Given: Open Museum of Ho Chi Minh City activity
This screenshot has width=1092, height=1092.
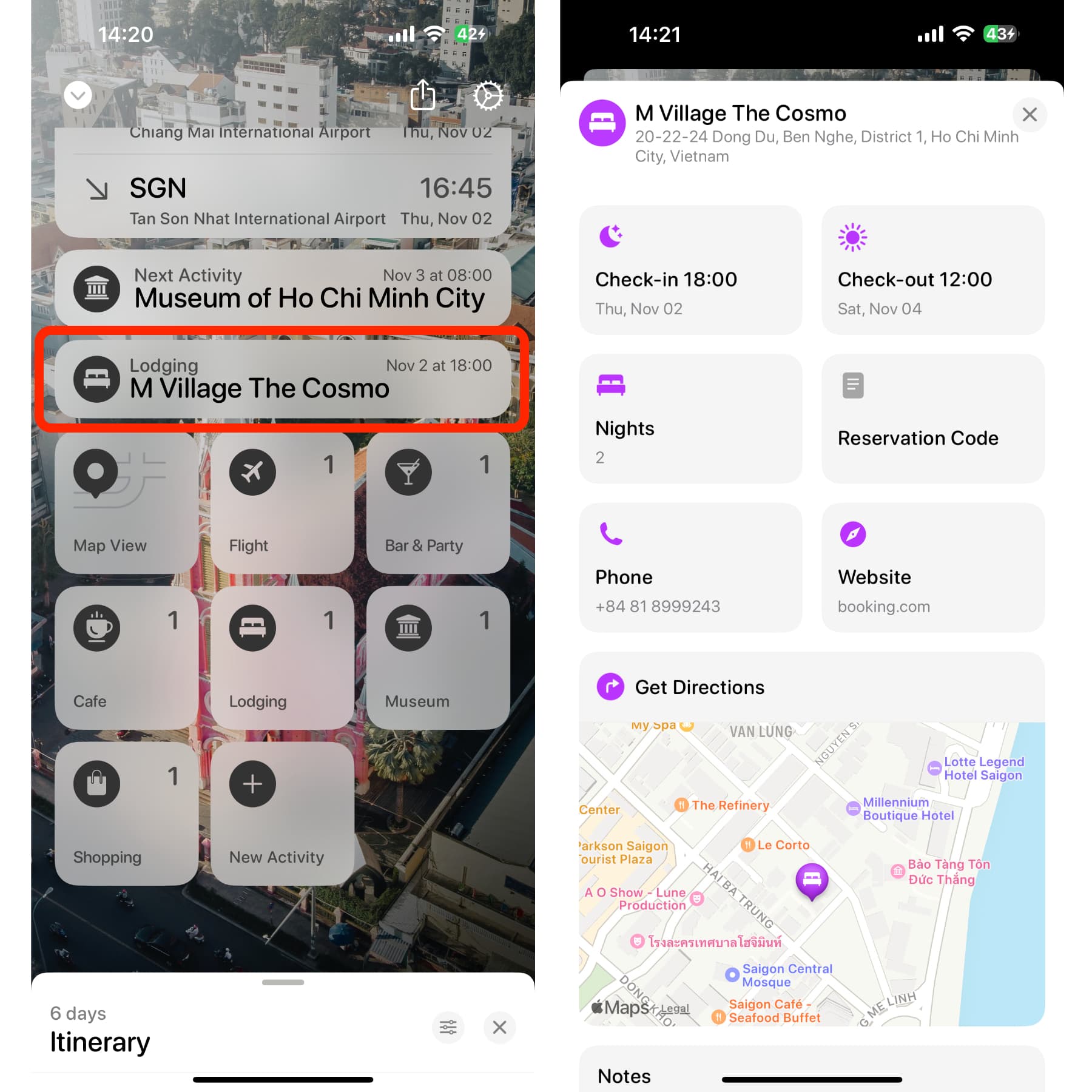Looking at the screenshot, I should coord(283,289).
